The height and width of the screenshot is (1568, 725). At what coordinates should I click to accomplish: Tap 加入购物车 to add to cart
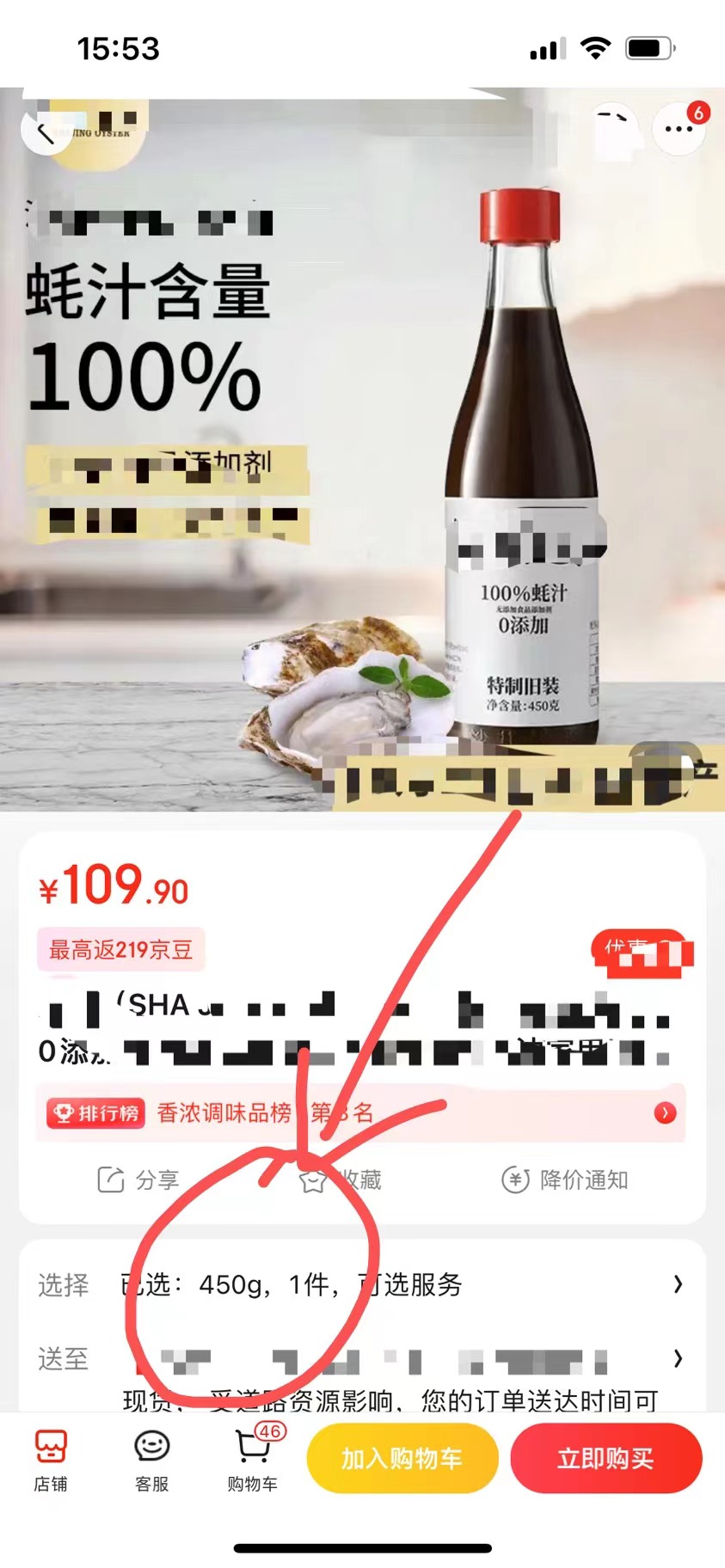coord(402,1458)
